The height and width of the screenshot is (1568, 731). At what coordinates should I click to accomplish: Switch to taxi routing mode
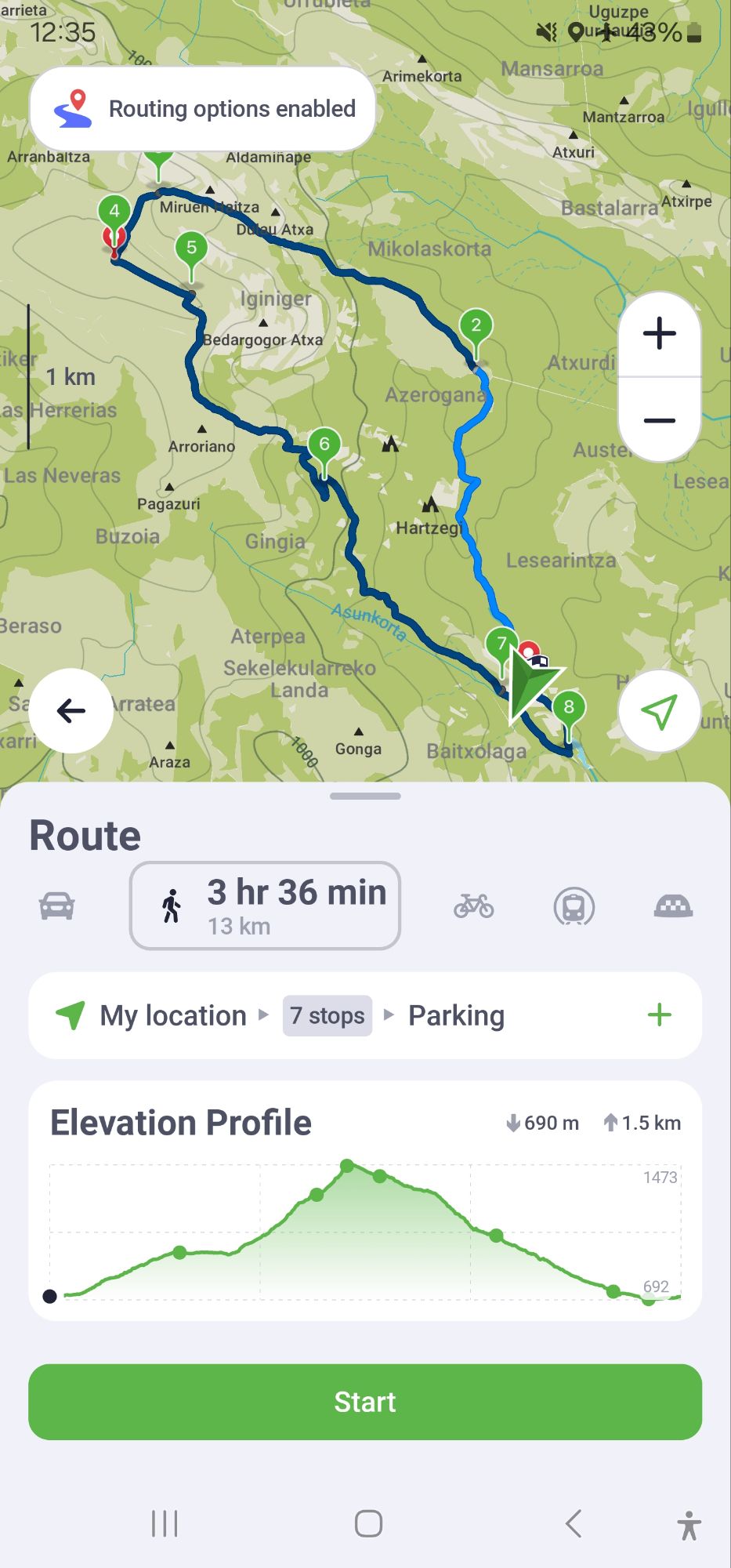tap(673, 906)
